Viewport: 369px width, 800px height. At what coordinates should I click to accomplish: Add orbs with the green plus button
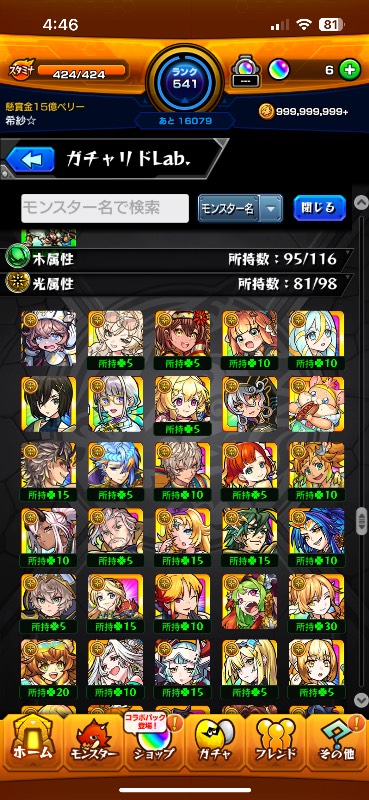350,70
